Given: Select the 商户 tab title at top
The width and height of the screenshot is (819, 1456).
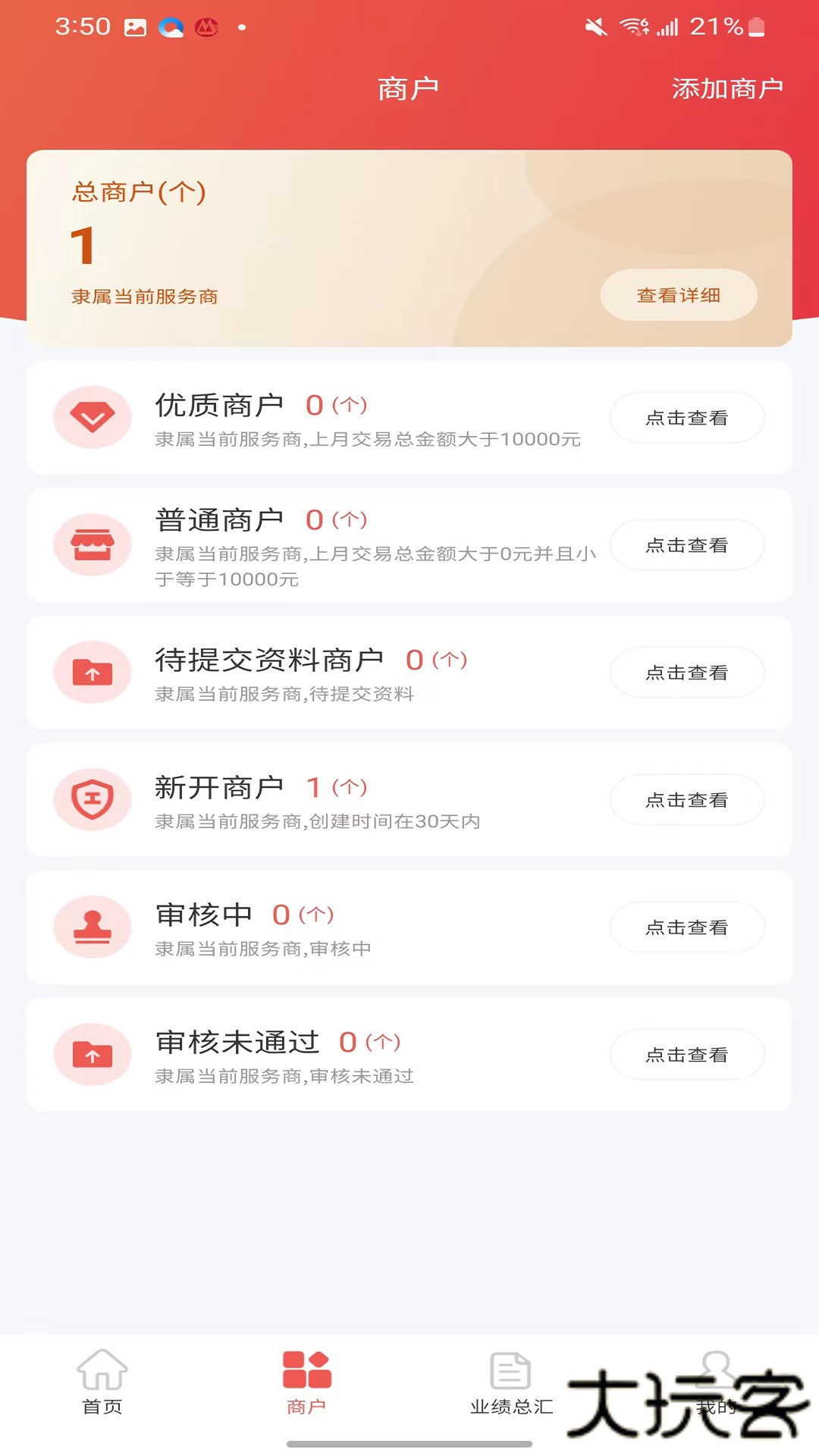Looking at the screenshot, I should pos(409,87).
